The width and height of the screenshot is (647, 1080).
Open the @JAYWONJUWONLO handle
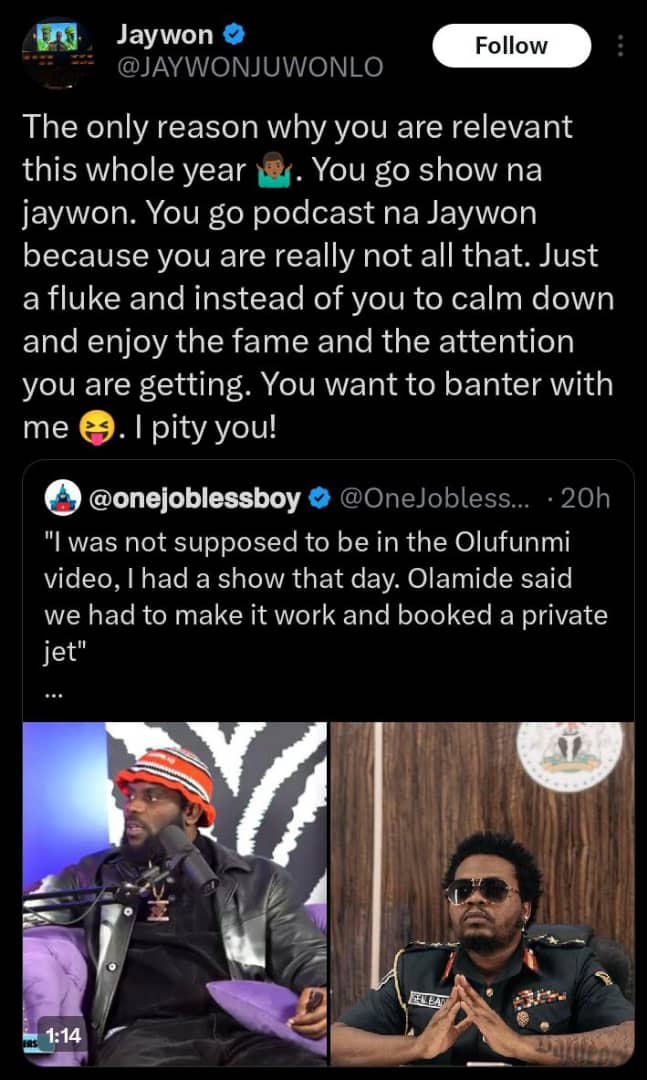tap(250, 67)
